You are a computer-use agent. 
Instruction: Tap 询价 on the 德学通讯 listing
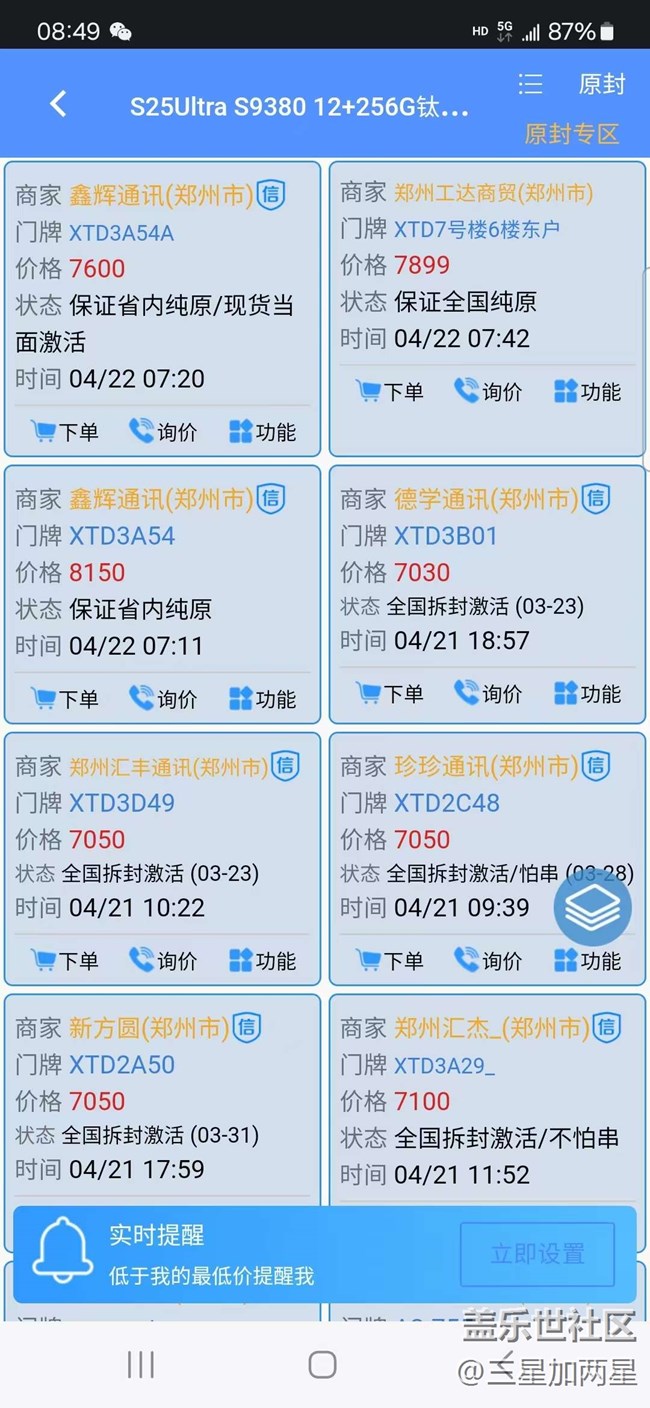pyautogui.click(x=488, y=692)
